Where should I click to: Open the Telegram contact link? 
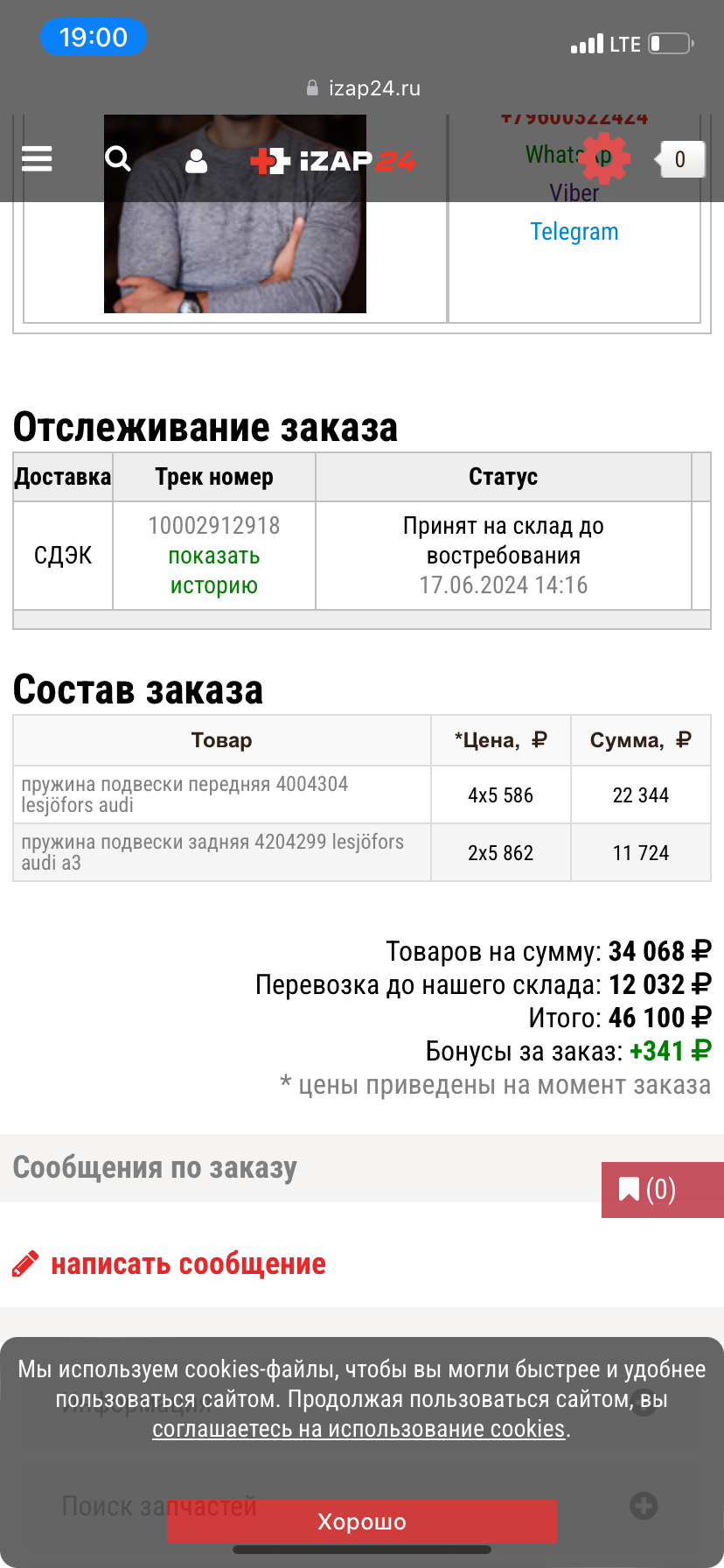574,232
